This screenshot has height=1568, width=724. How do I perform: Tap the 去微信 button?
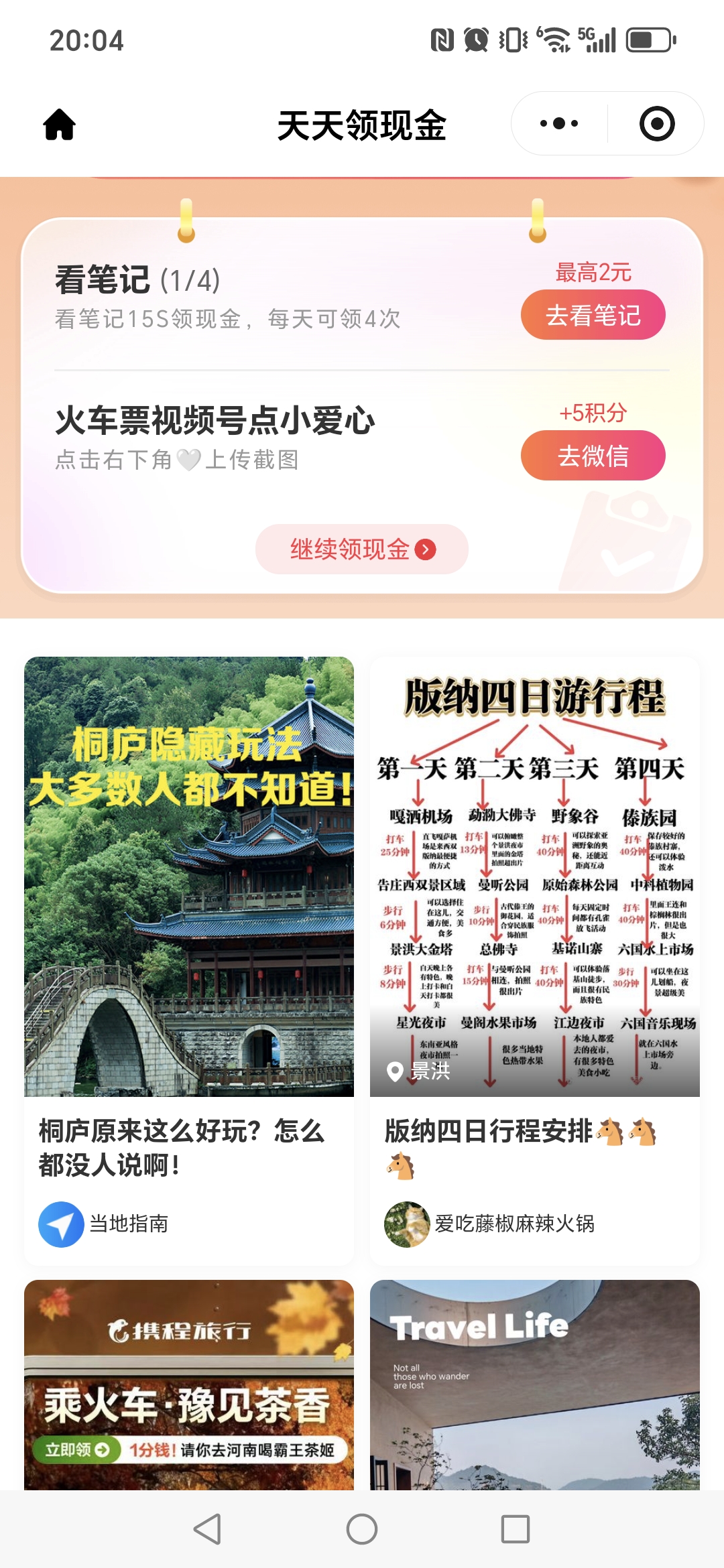[593, 456]
